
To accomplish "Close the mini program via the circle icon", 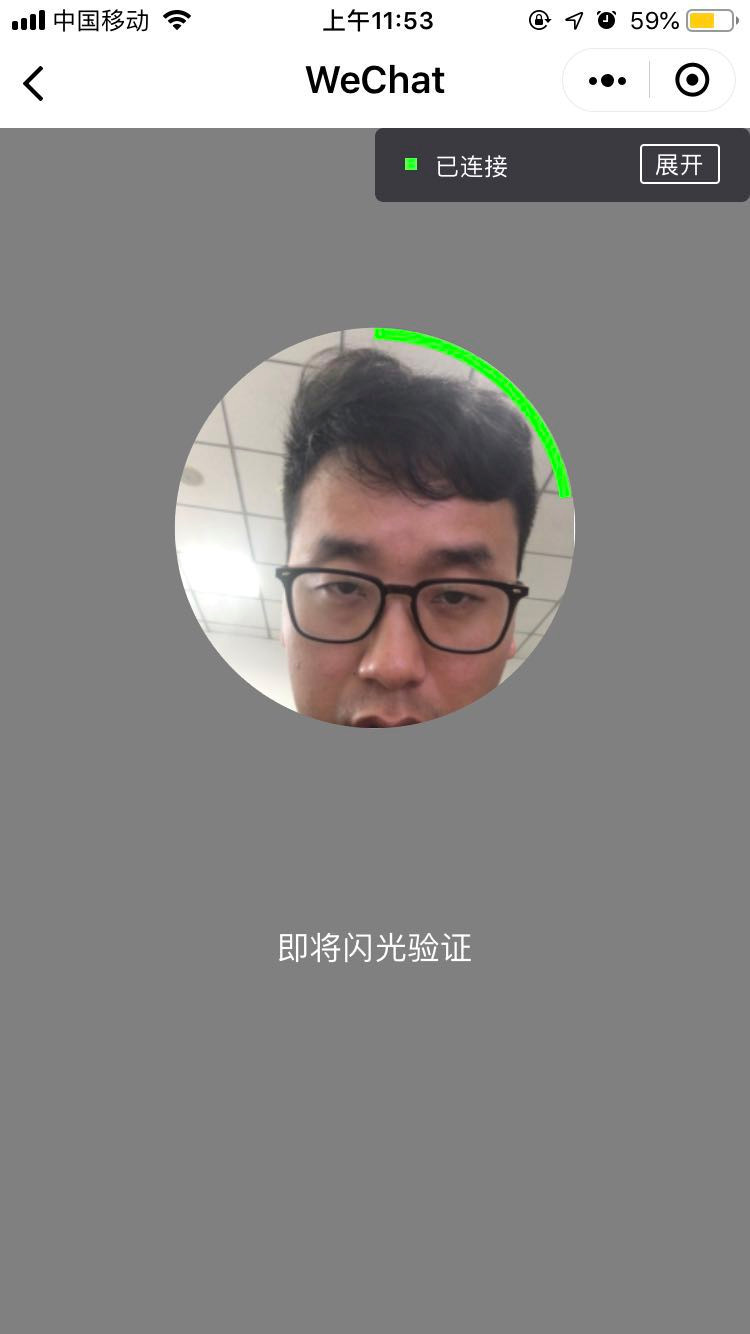I will [x=692, y=80].
